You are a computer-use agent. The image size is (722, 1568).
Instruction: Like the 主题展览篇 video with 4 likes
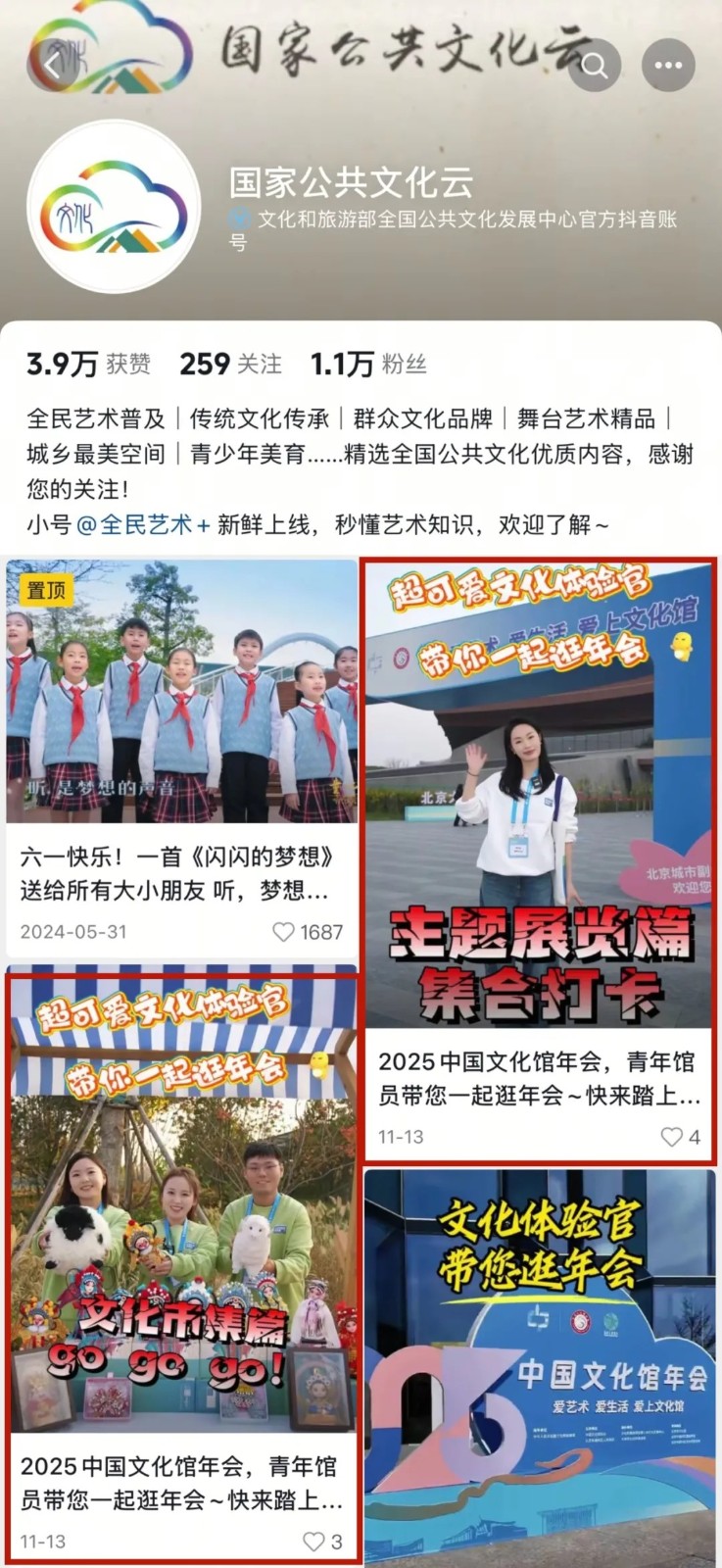(x=672, y=1137)
